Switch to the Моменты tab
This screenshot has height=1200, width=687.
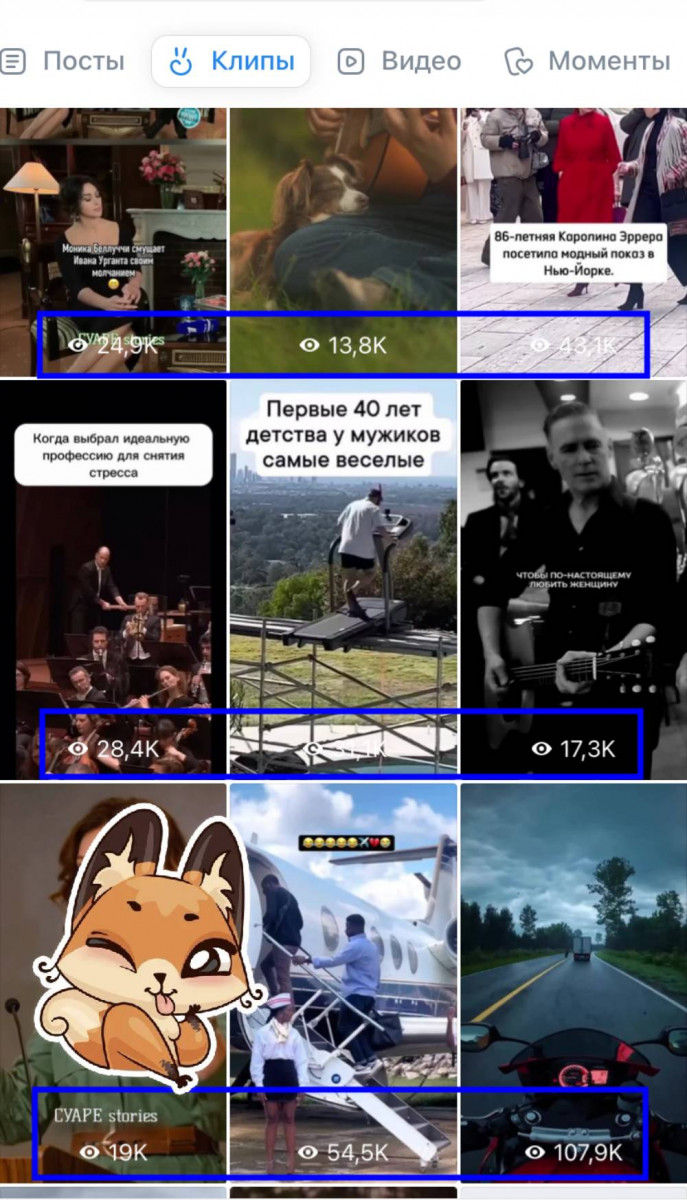point(588,62)
